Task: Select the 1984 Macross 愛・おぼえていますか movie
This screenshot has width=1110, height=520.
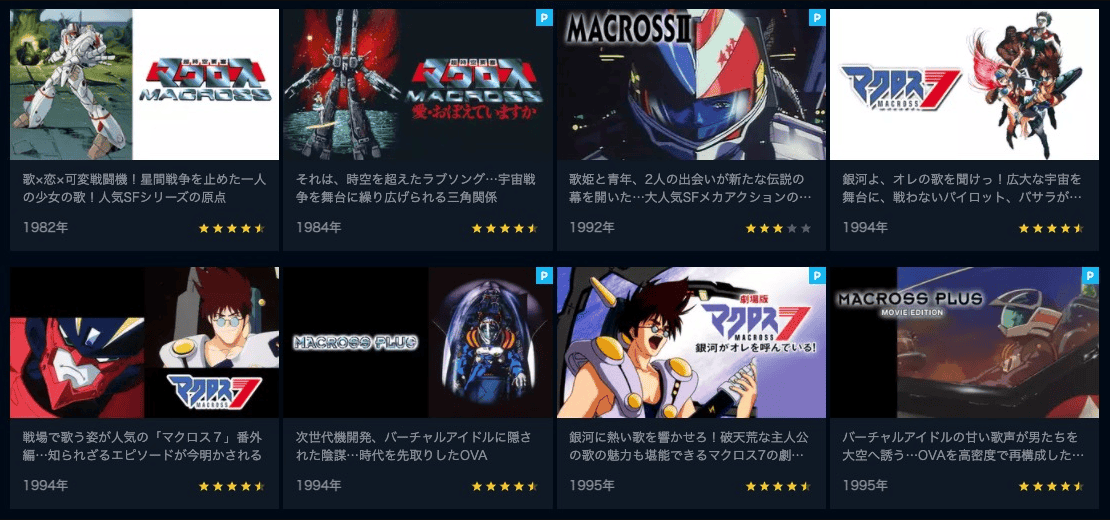Action: pyautogui.click(x=417, y=85)
